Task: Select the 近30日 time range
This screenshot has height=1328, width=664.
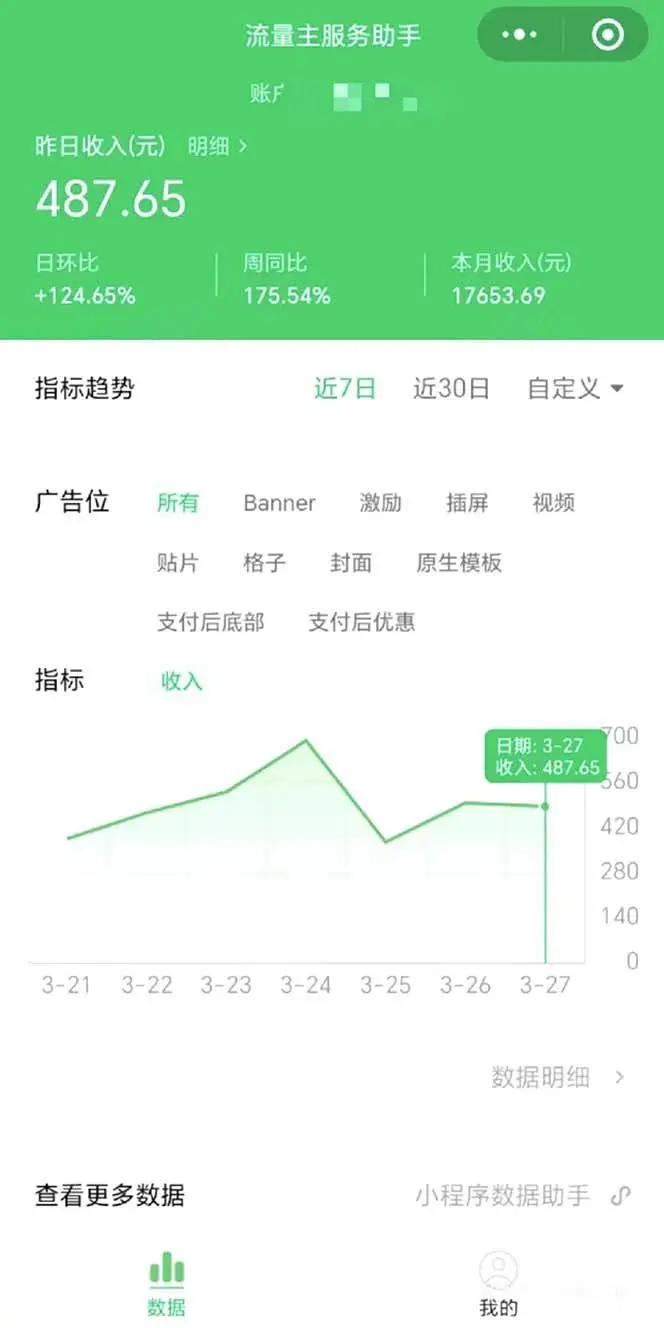Action: point(451,389)
